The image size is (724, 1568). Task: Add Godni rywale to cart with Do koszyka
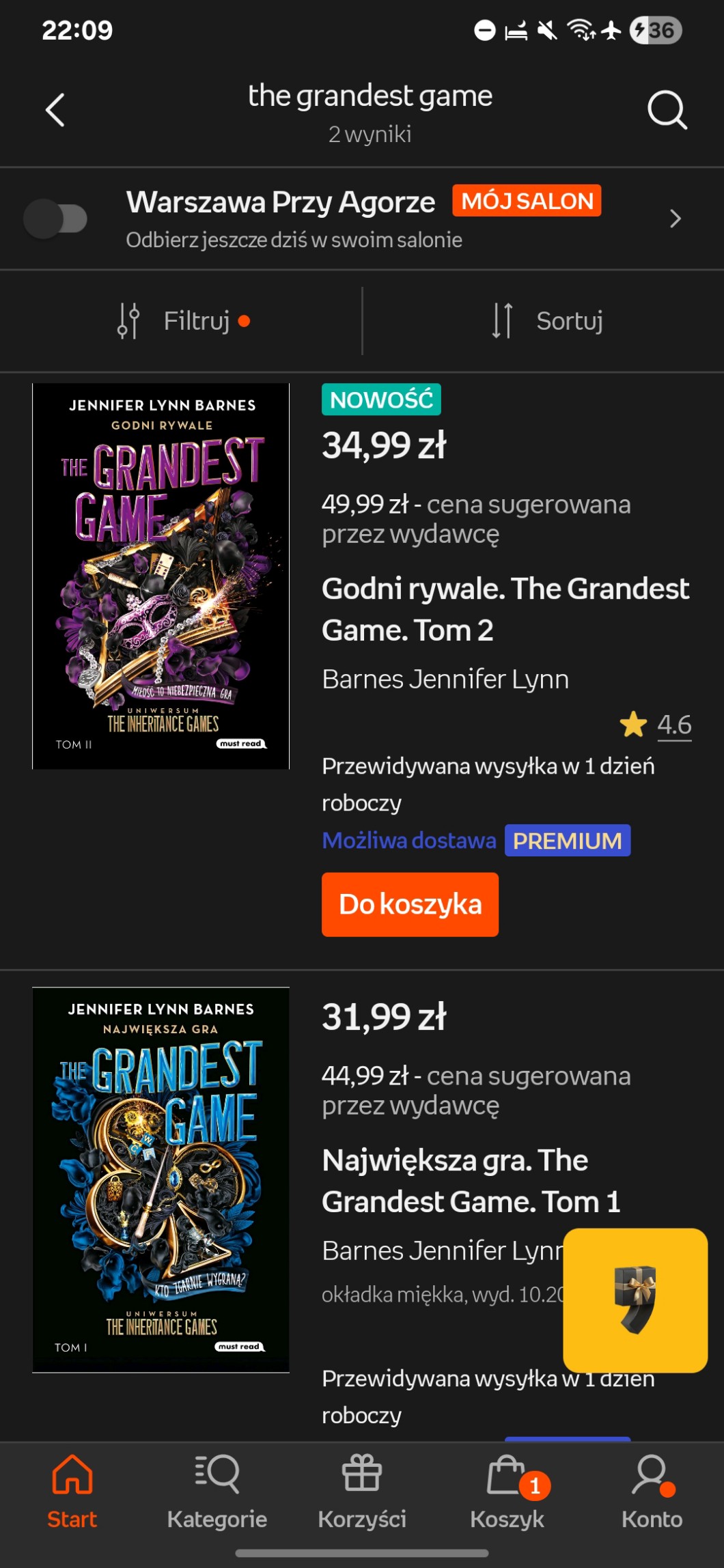coord(410,904)
